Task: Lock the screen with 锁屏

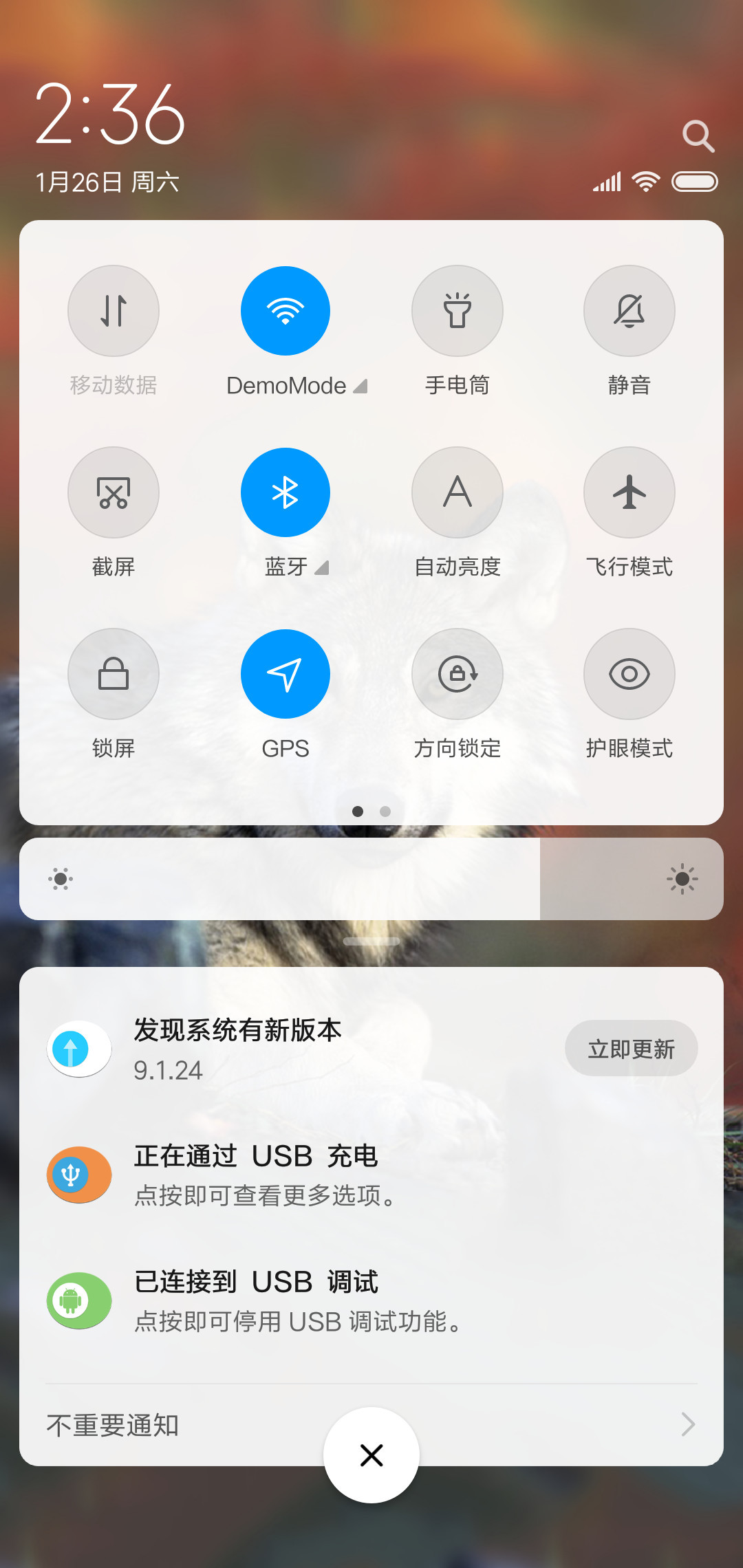Action: (114, 674)
